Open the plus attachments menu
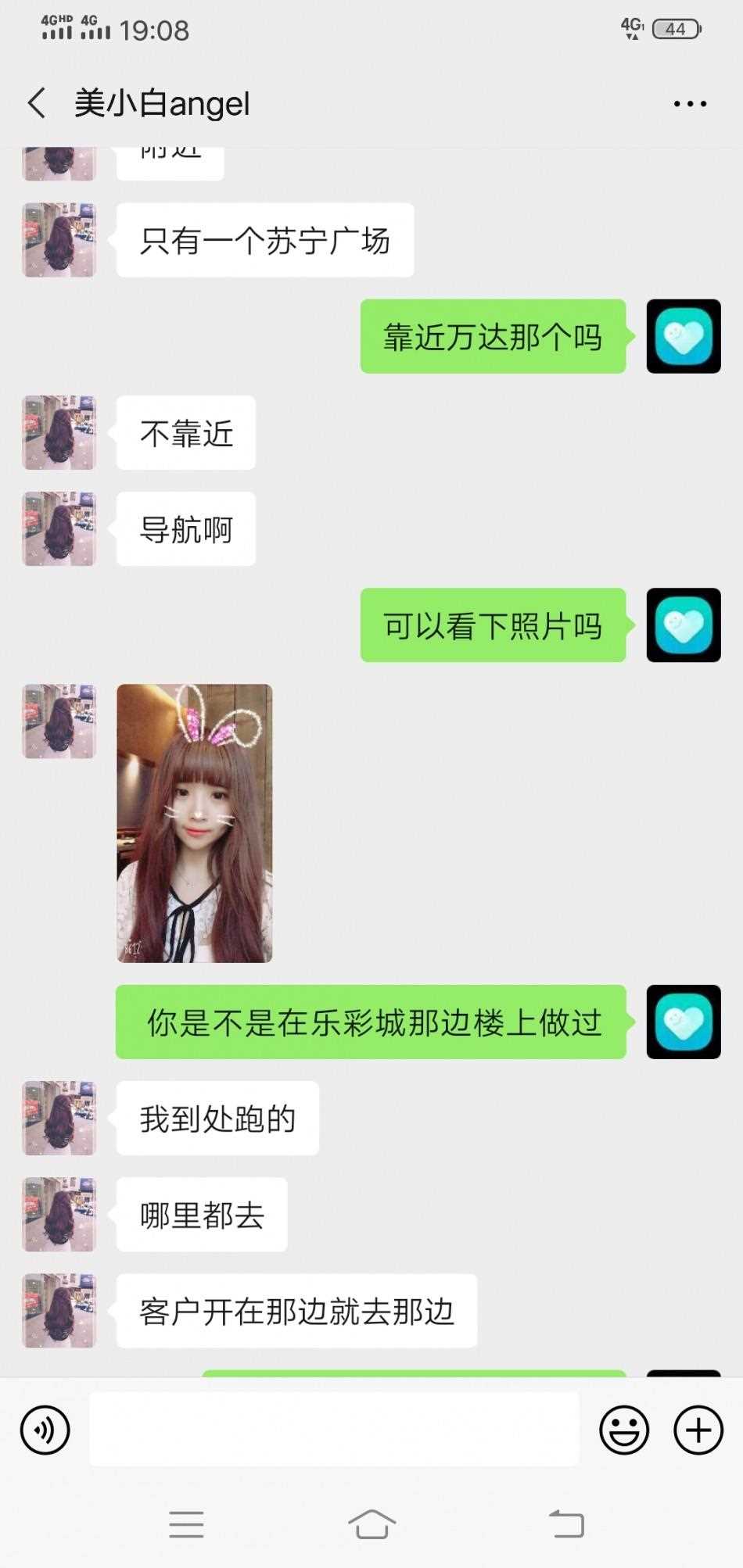The height and width of the screenshot is (1568, 743). pos(698,1430)
